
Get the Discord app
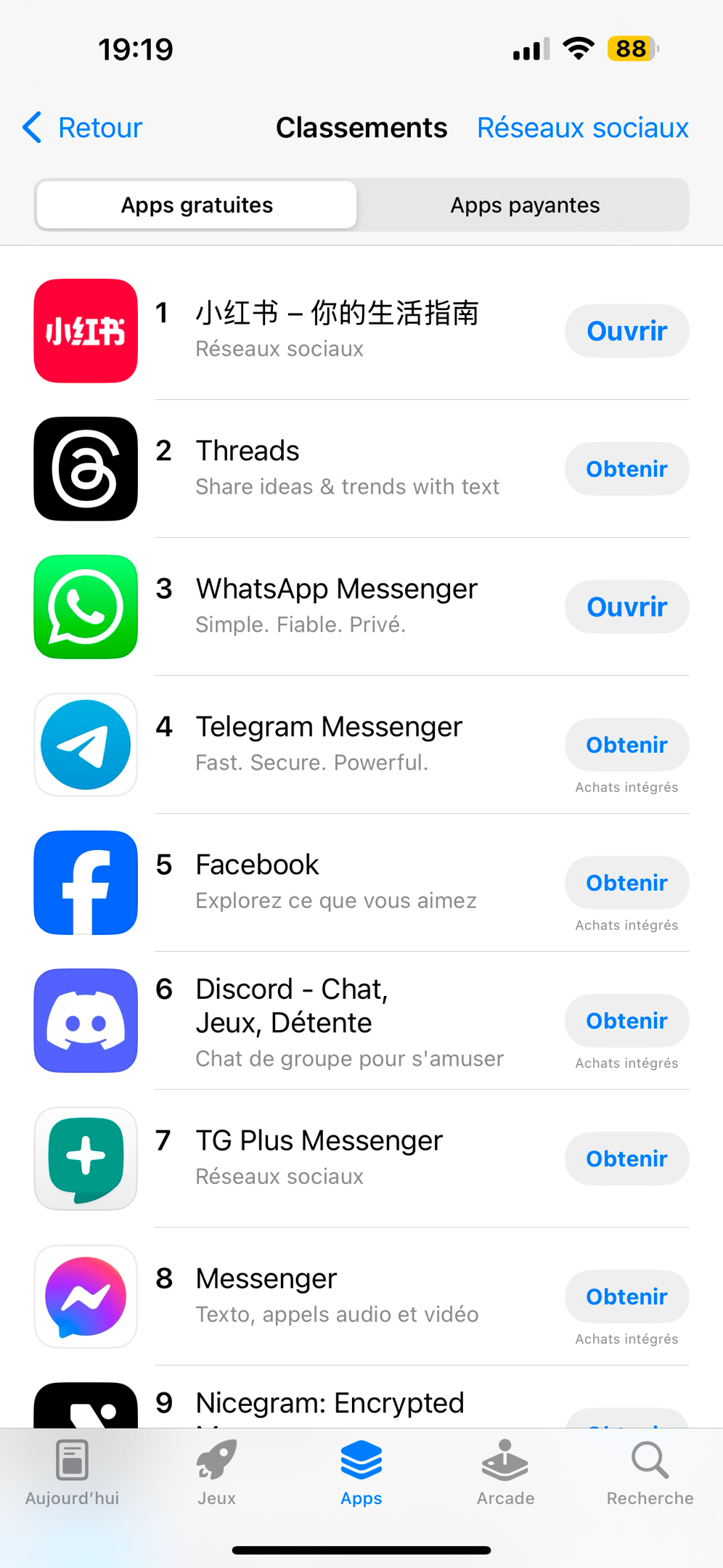click(626, 1021)
